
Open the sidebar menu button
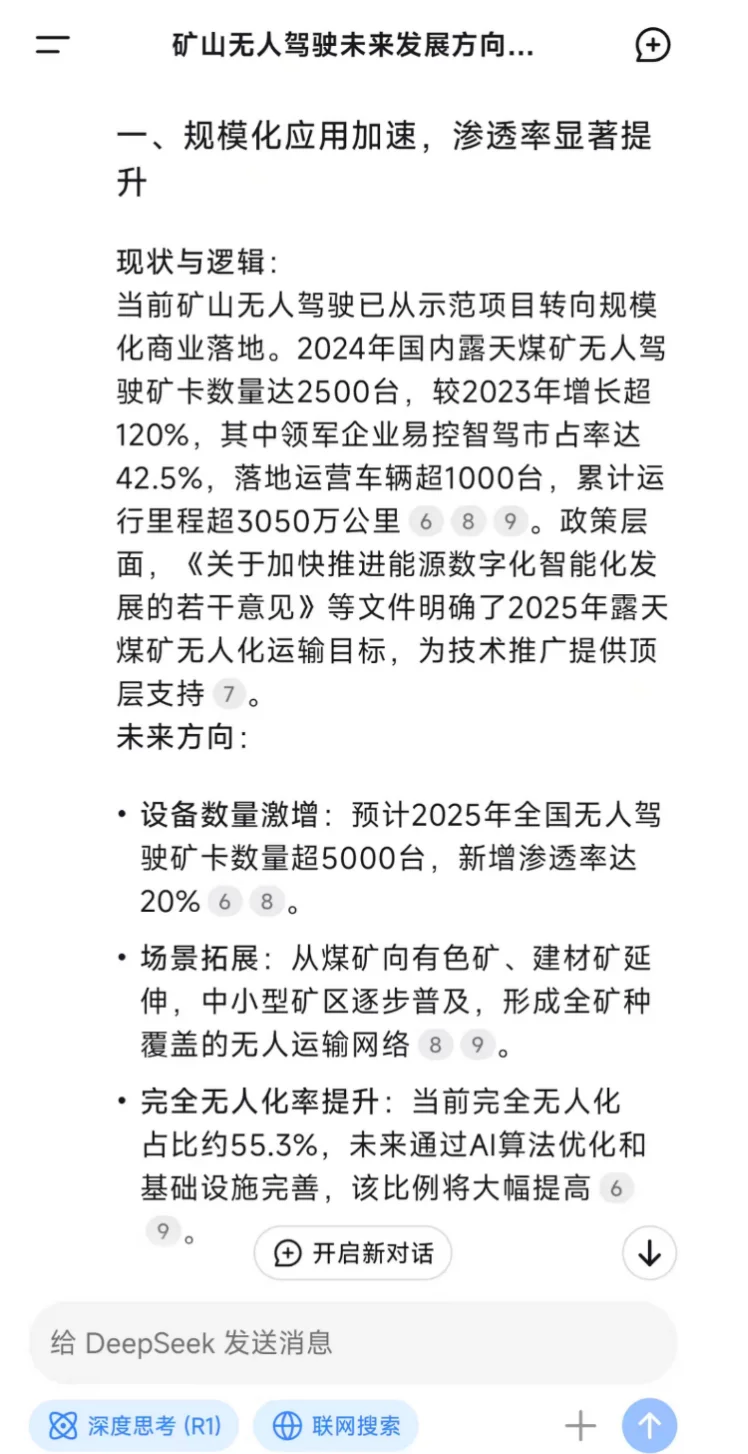(52, 46)
